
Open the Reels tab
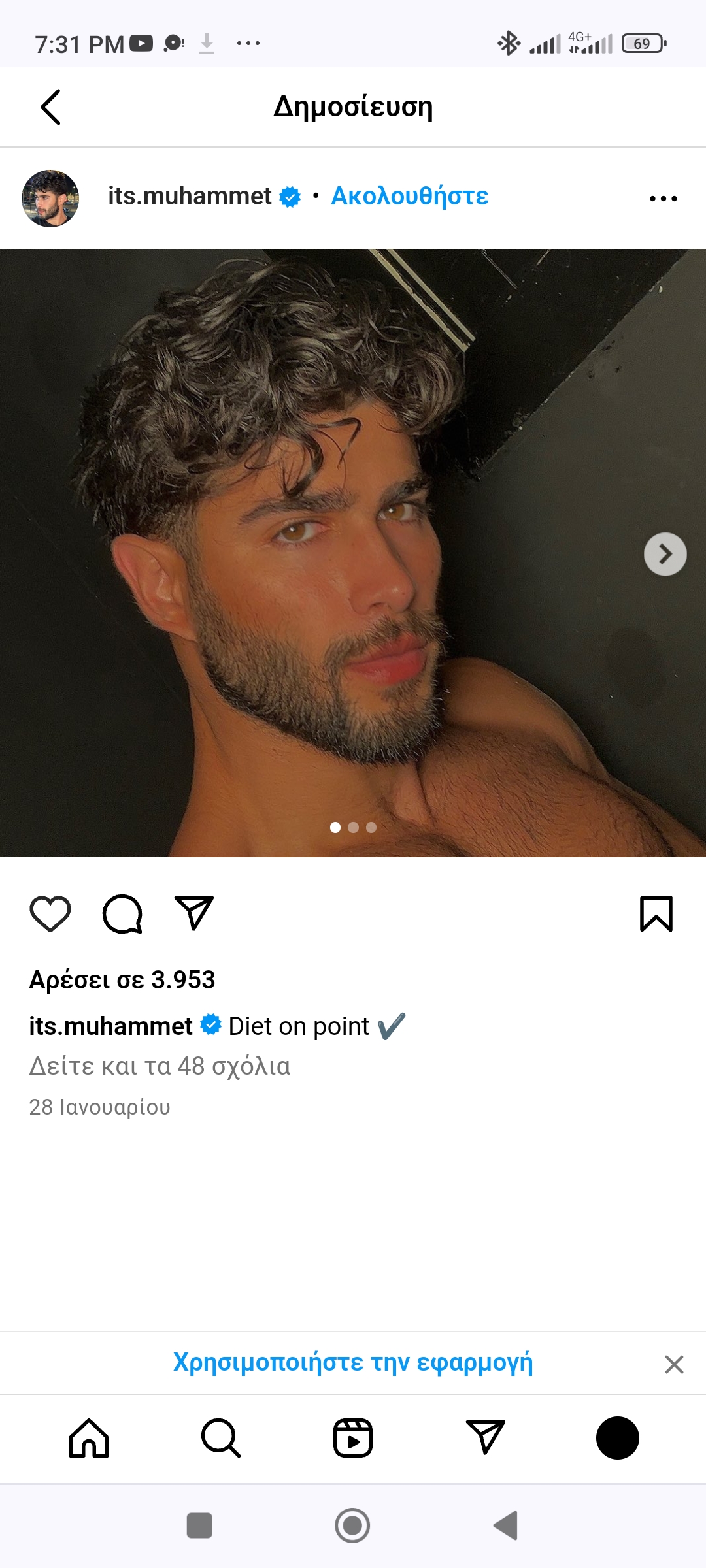353,1438
